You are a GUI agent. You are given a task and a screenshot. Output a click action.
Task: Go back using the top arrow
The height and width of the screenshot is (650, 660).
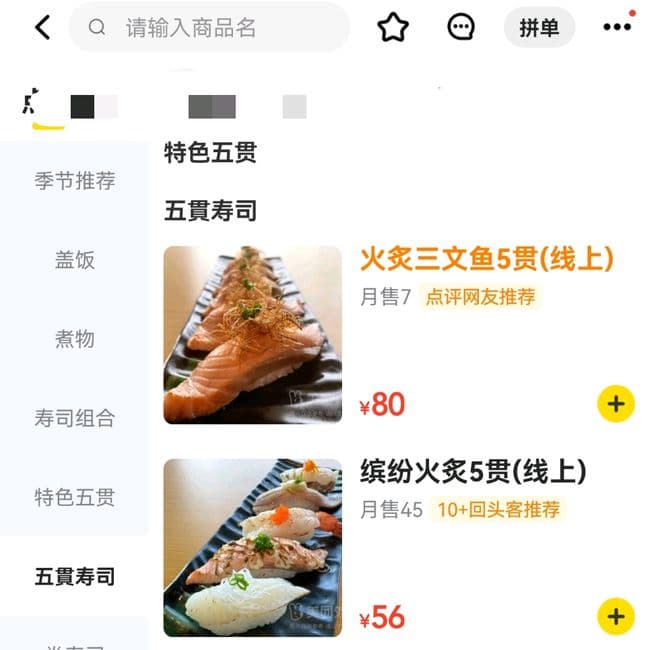pos(42,28)
